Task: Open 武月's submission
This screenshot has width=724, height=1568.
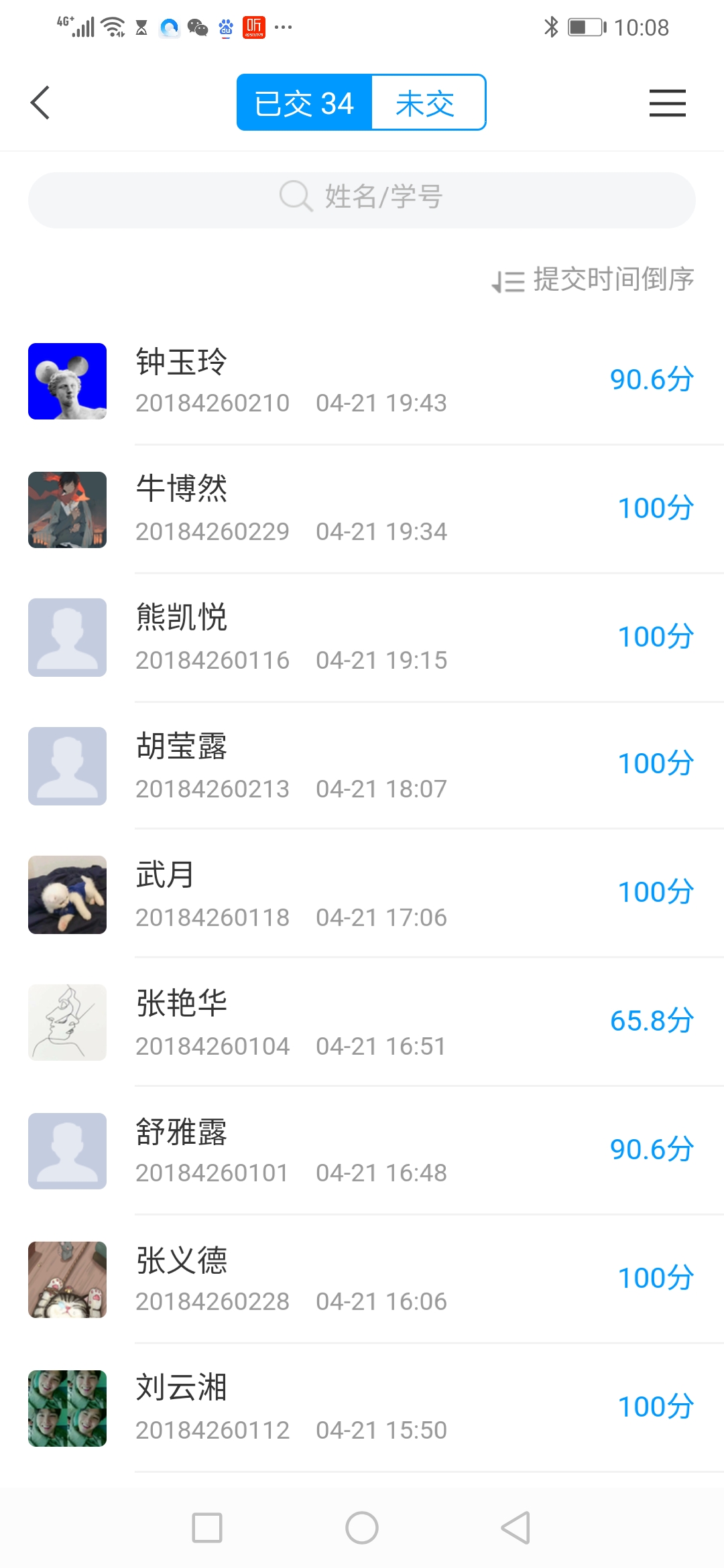Action: pyautogui.click(x=362, y=895)
